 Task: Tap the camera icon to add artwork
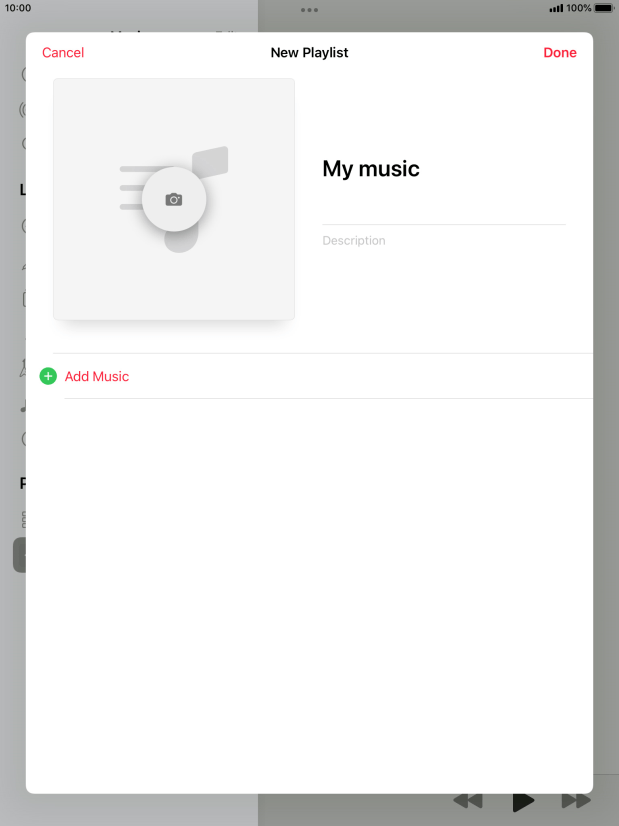[174, 200]
